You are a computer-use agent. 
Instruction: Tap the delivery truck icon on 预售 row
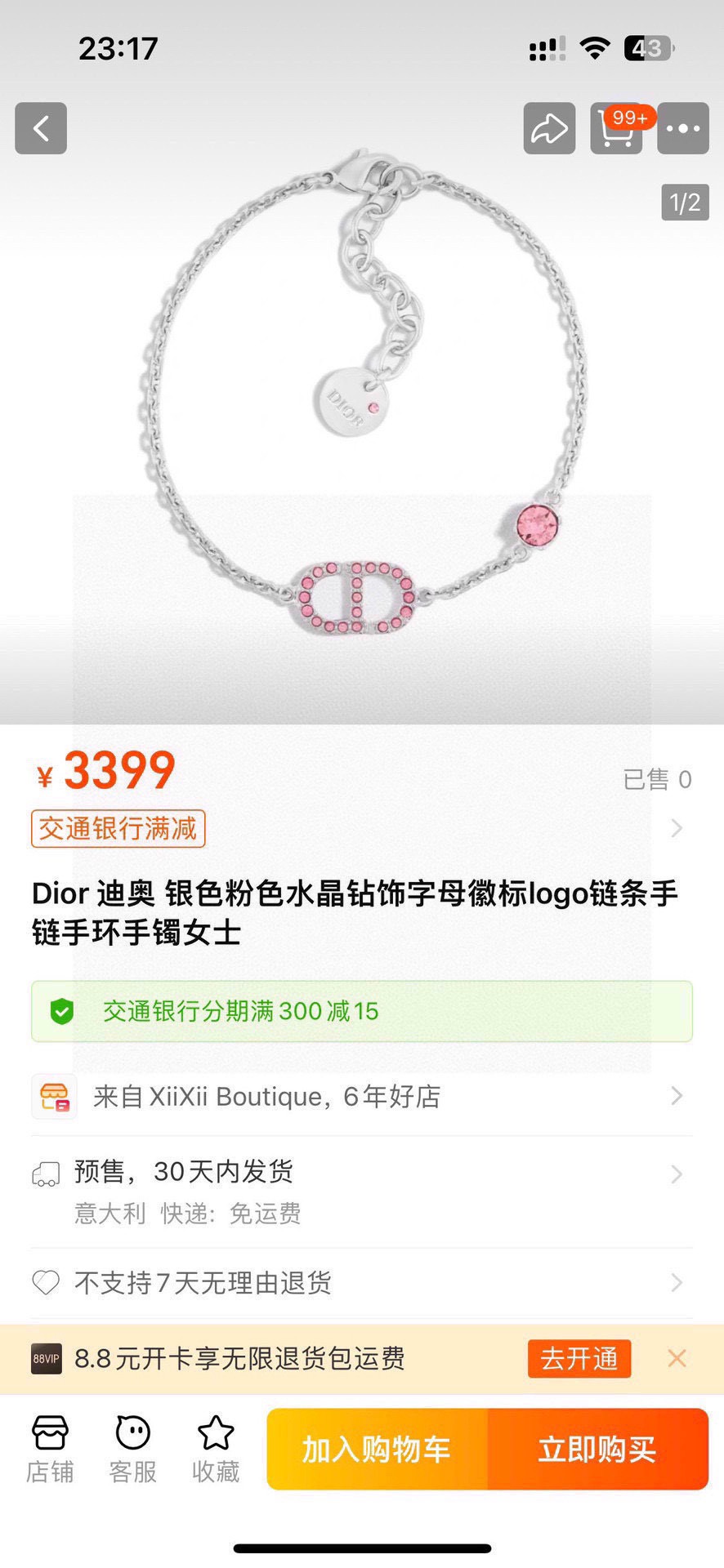(46, 1174)
